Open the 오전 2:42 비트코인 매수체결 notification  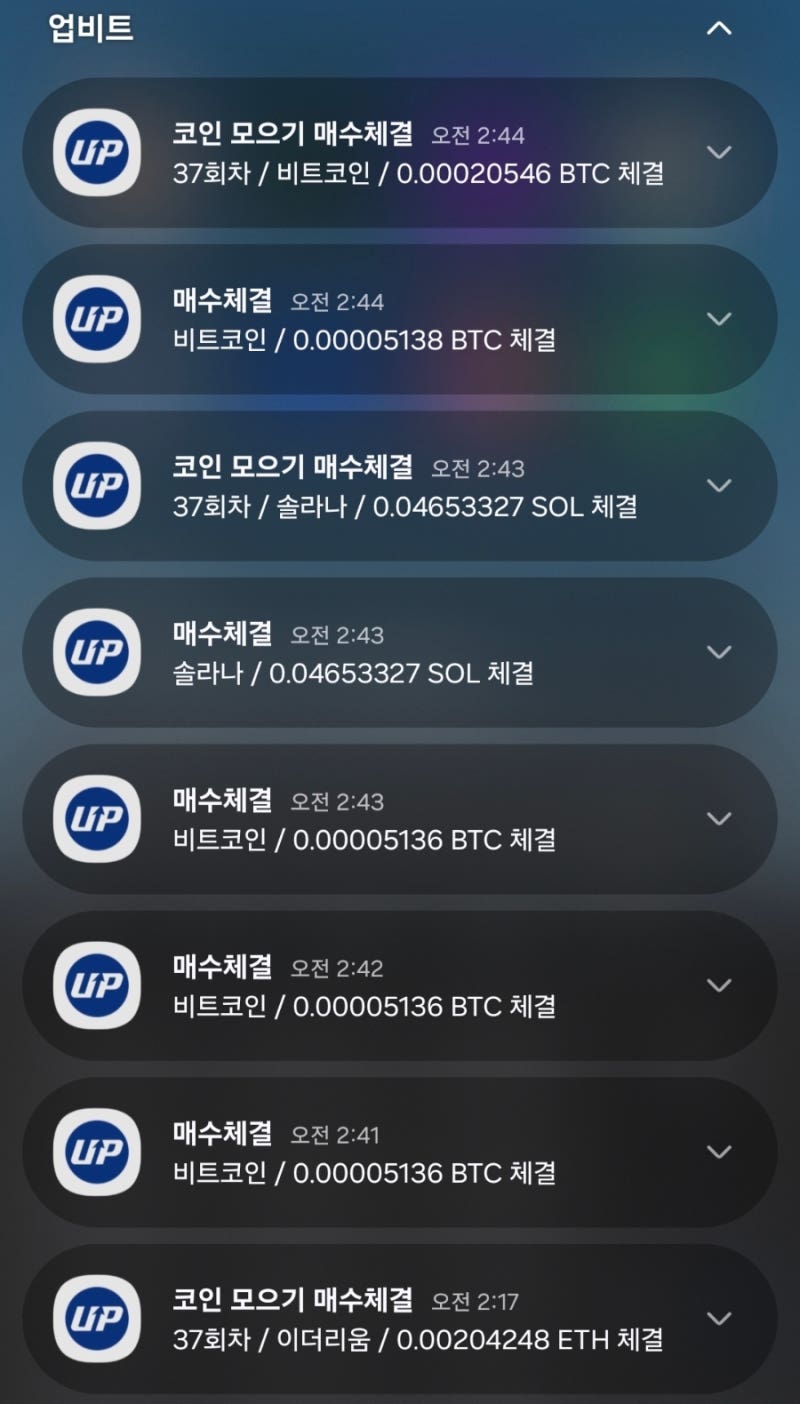pyautogui.click(x=400, y=986)
